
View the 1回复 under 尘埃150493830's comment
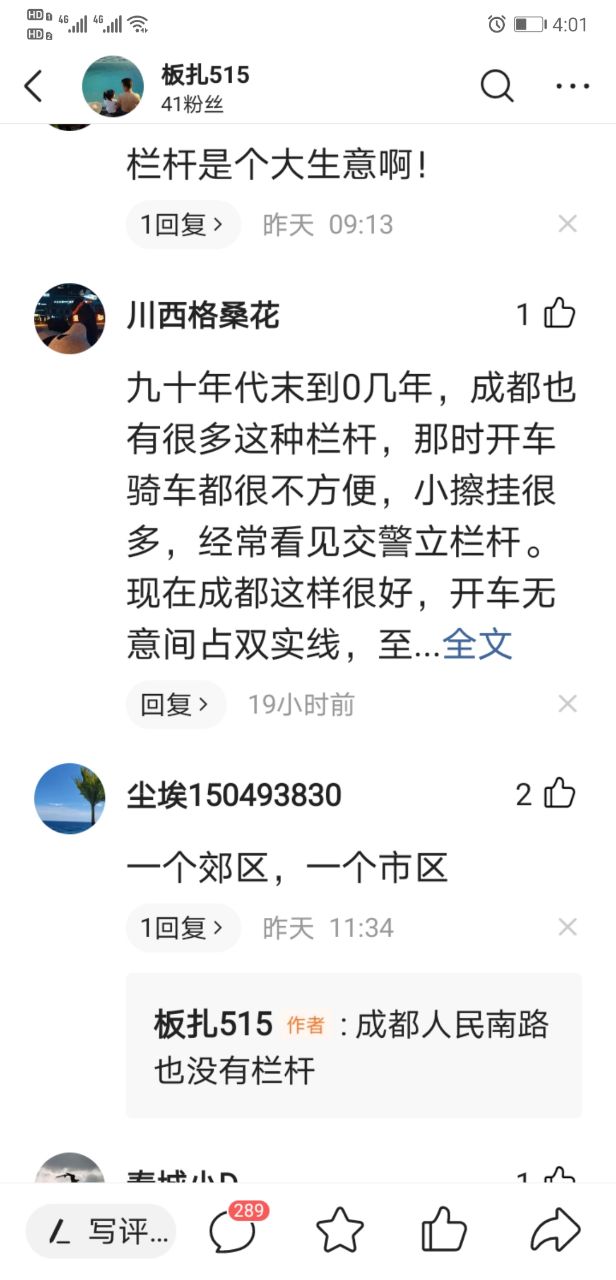pyautogui.click(x=182, y=928)
